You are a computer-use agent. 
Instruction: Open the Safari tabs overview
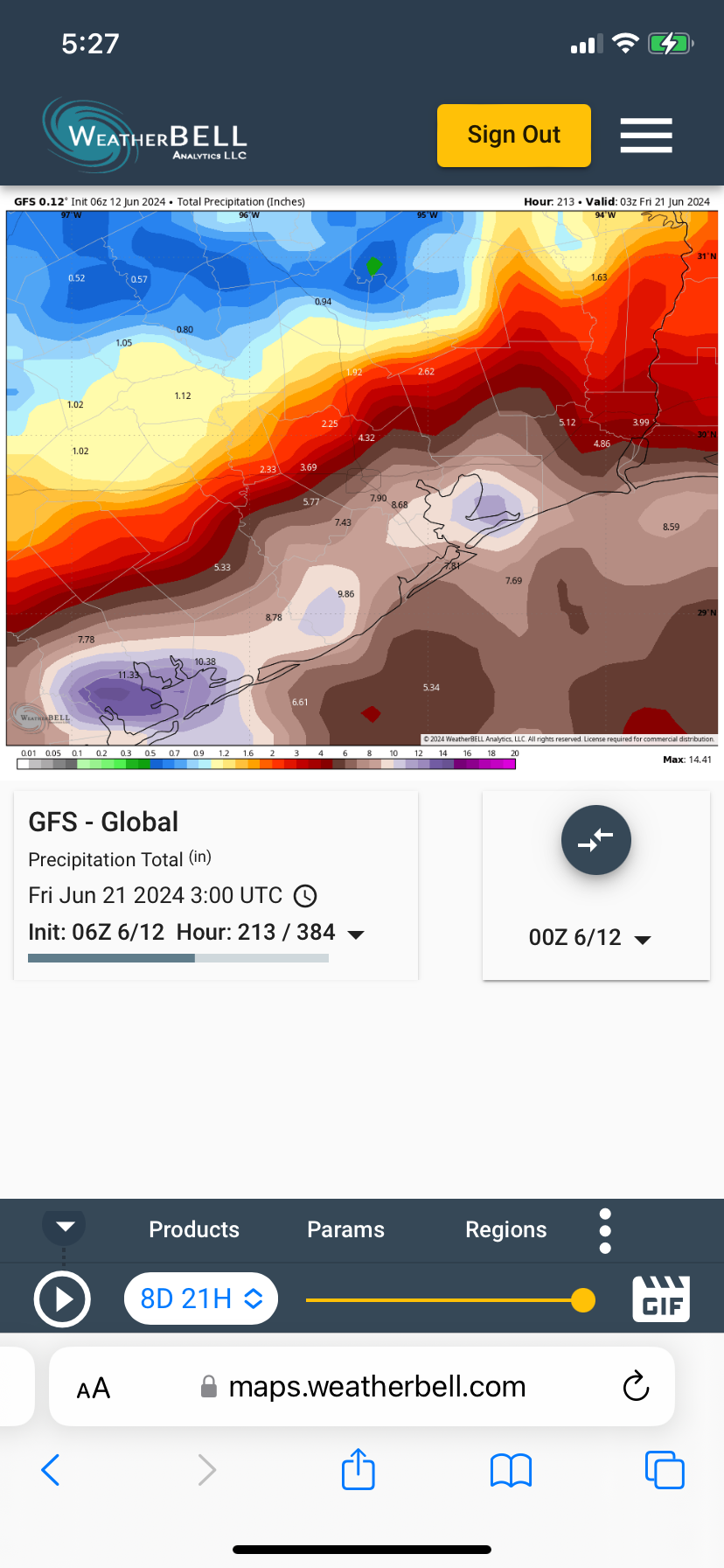click(x=665, y=1470)
